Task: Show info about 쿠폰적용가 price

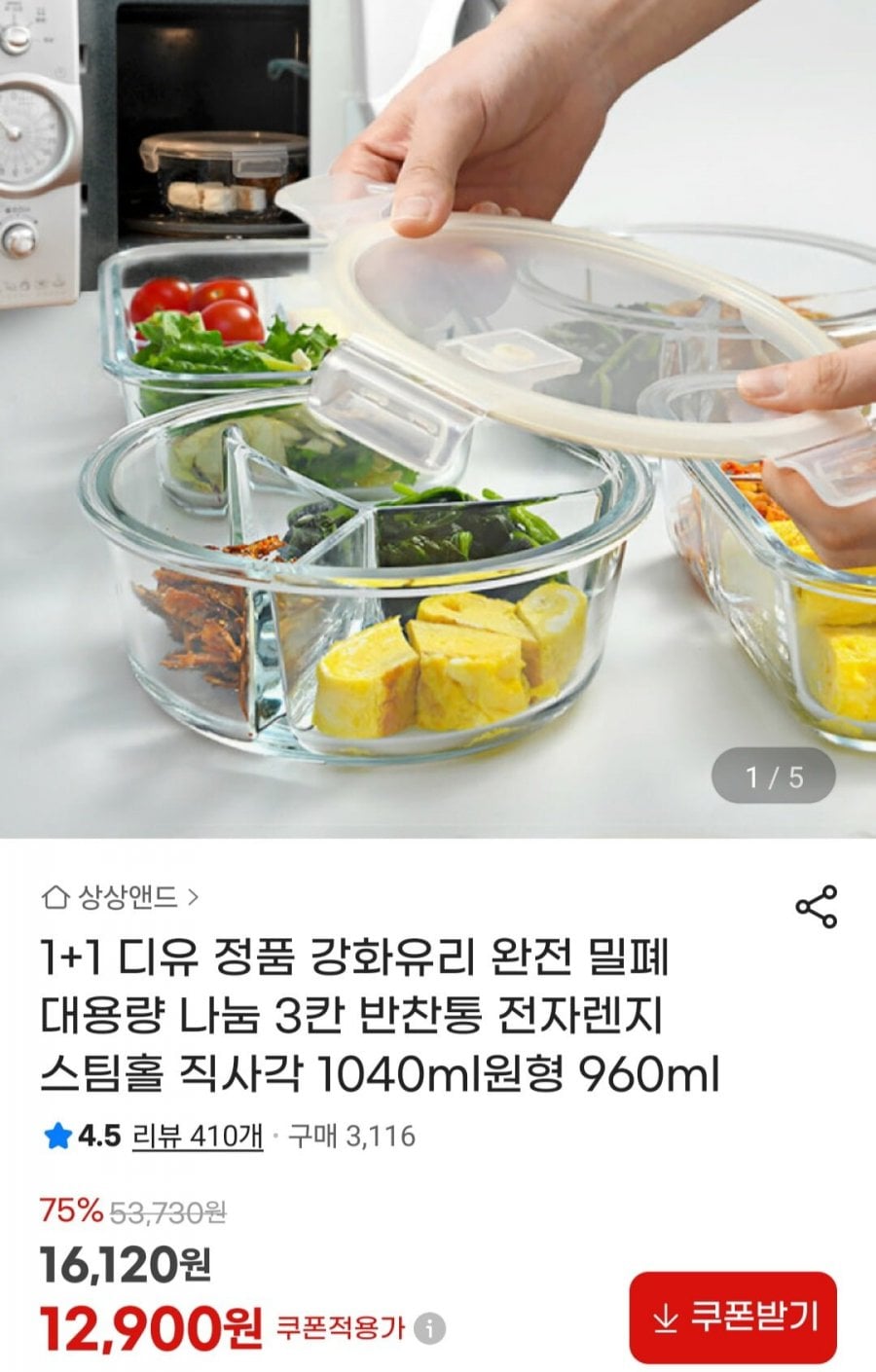Action: 429,1328
